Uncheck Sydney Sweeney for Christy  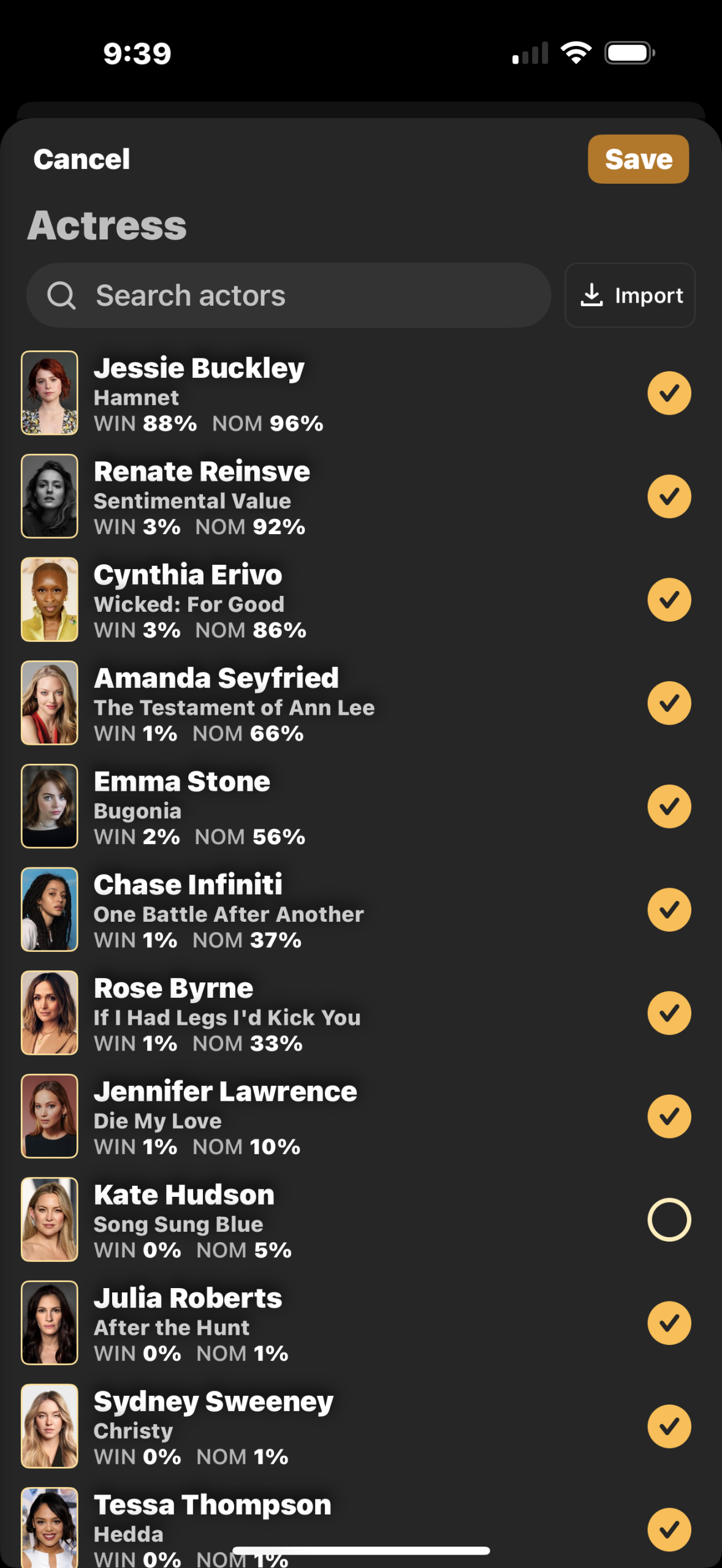(x=669, y=1427)
